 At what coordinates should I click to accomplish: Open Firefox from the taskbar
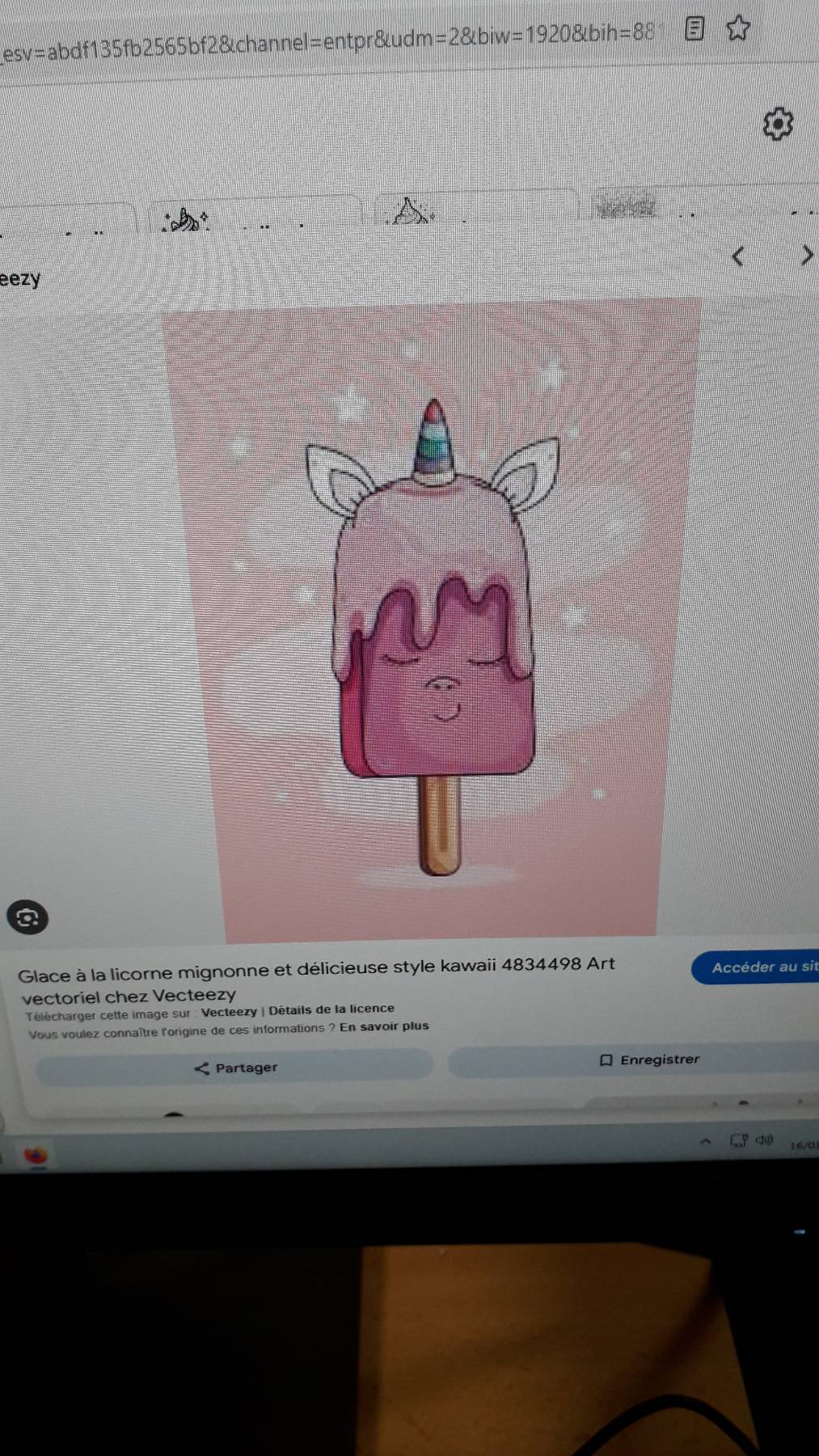pyautogui.click(x=36, y=1155)
